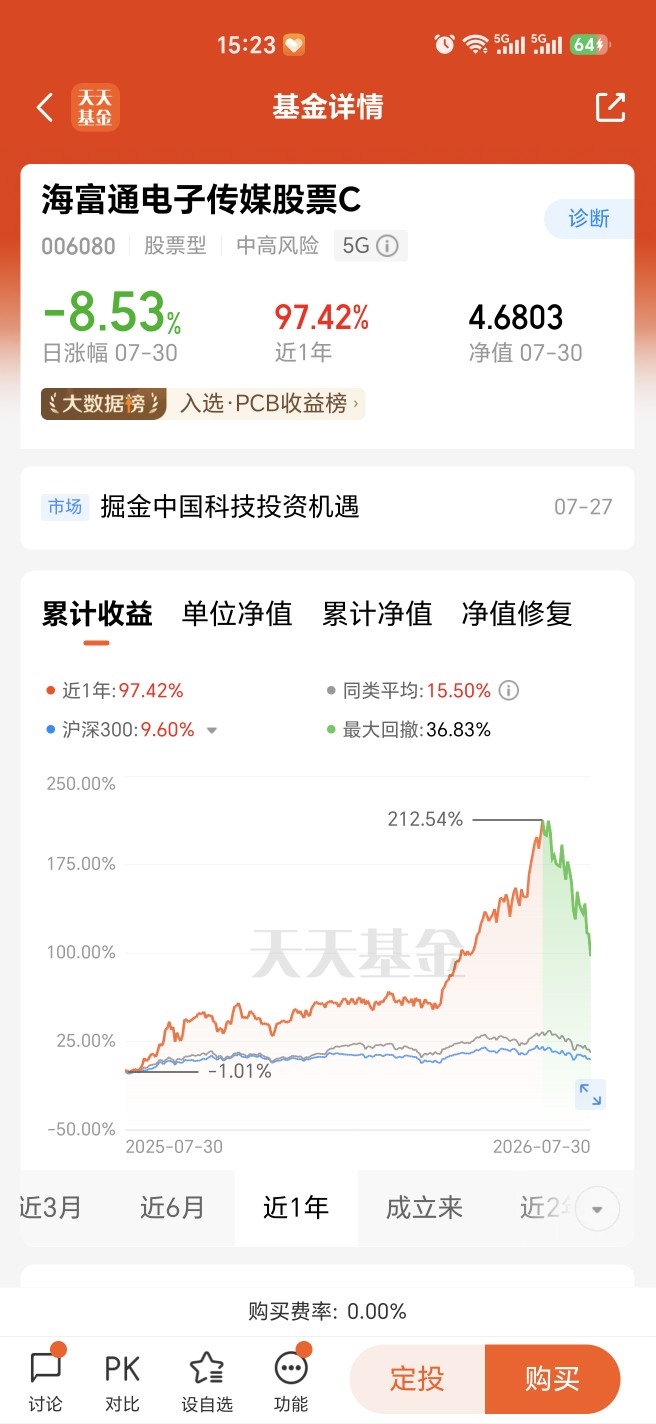Expand more time range options
The height and width of the screenshot is (1424, 656).
click(597, 1209)
